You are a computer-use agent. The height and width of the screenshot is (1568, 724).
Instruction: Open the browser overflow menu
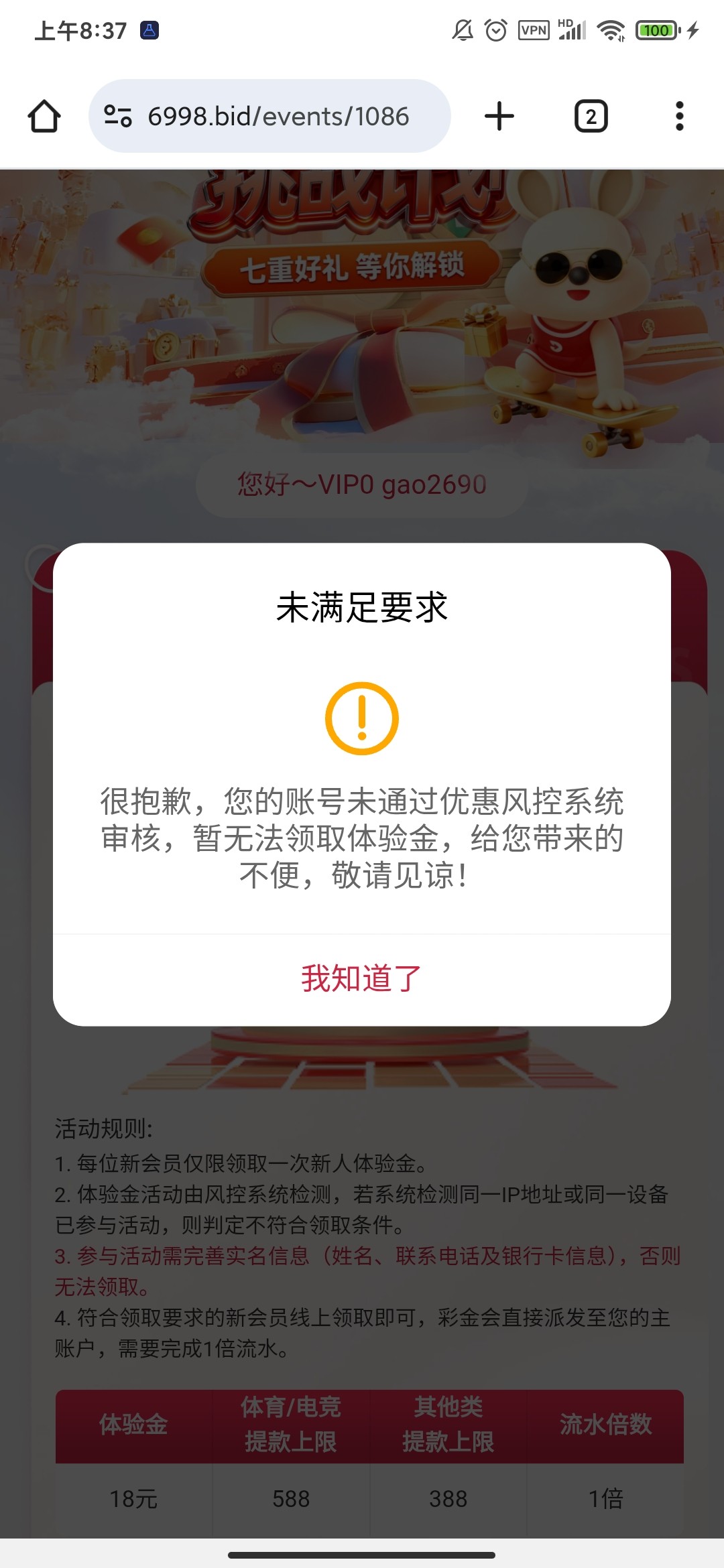(679, 117)
